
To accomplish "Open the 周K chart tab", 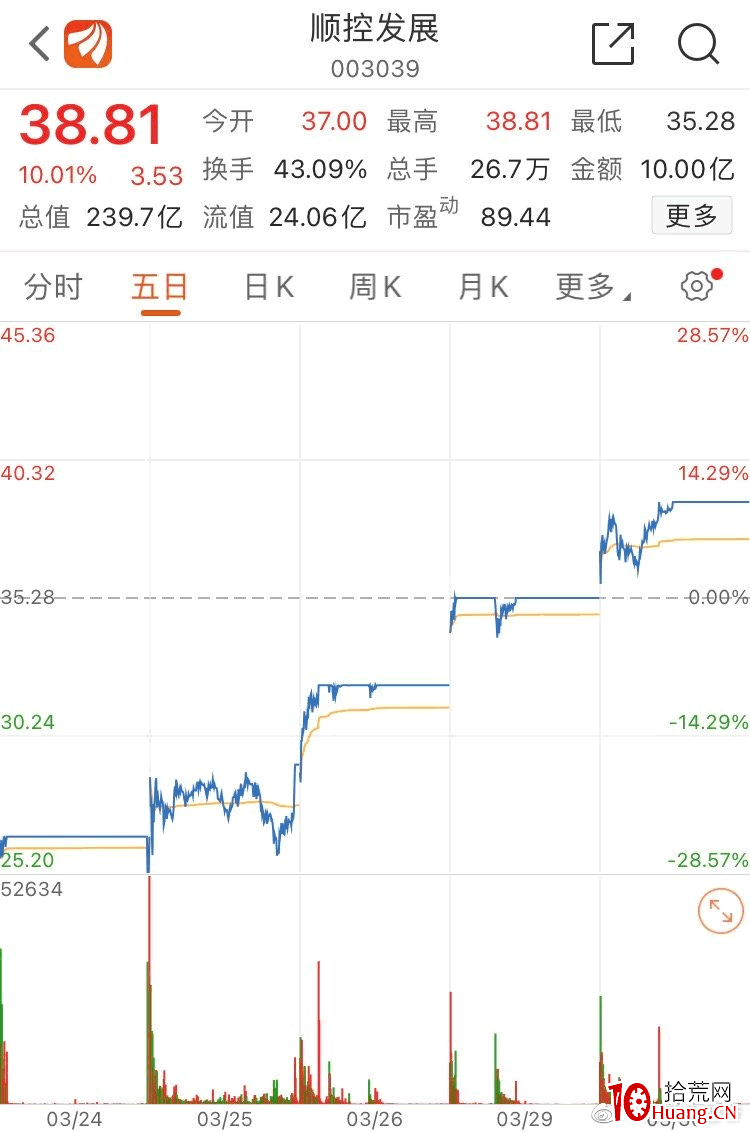I will (x=375, y=288).
